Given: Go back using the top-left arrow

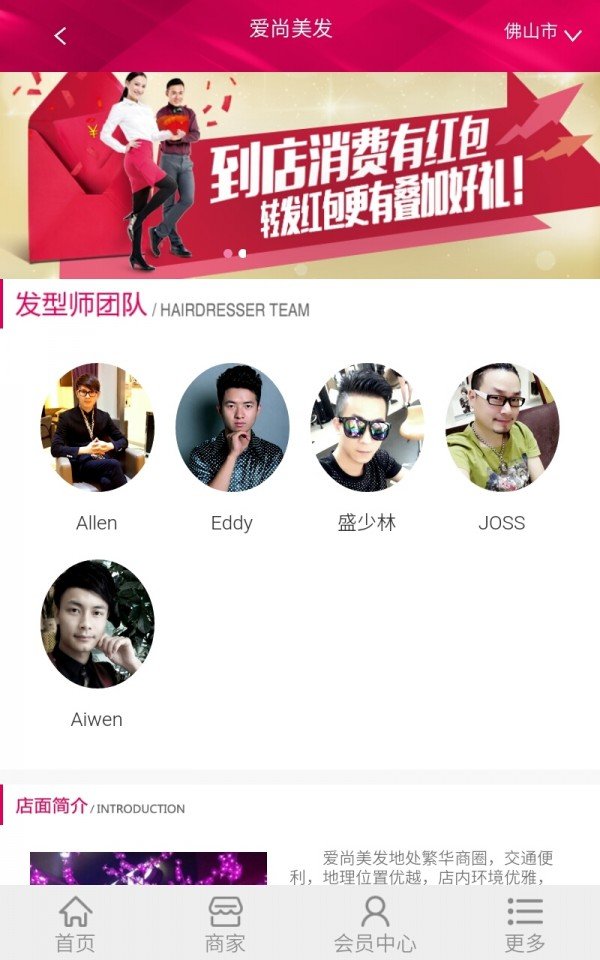Looking at the screenshot, I should [x=60, y=36].
